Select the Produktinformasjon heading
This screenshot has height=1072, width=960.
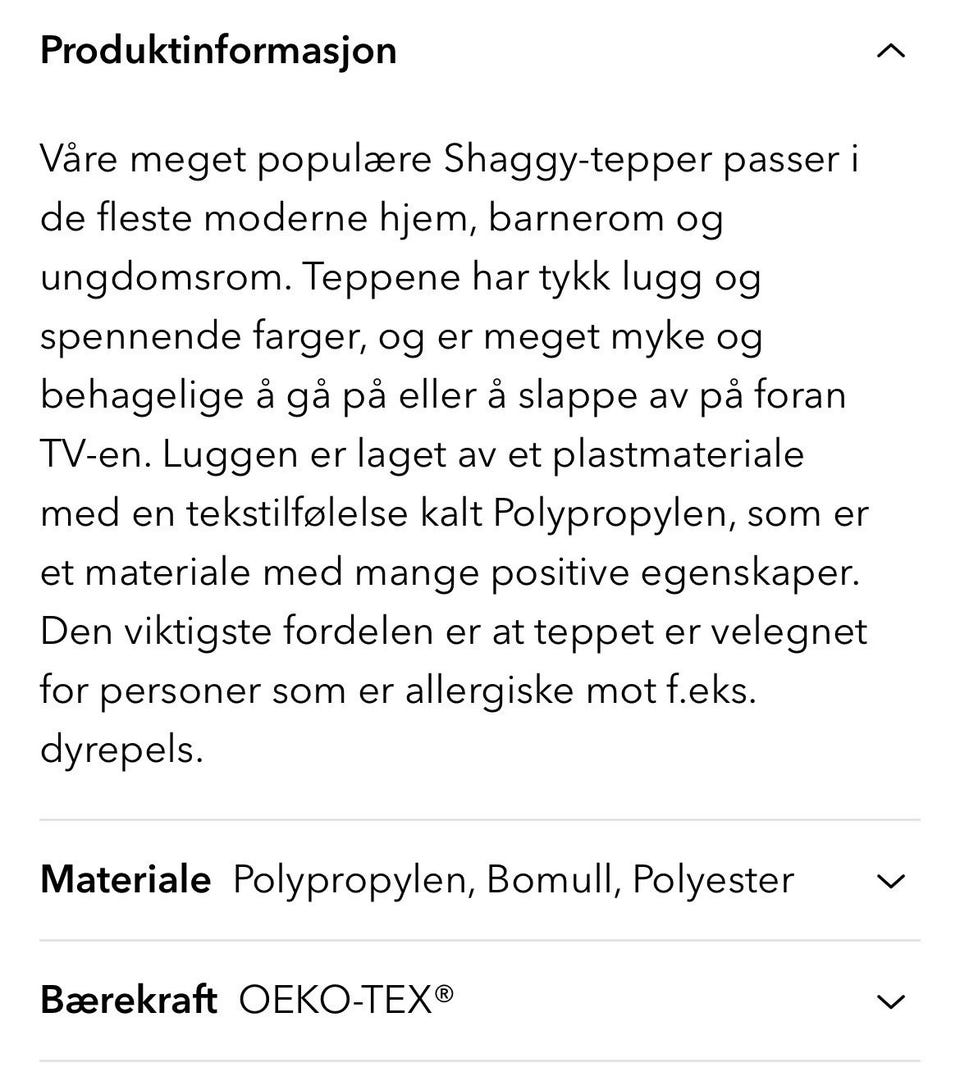pyautogui.click(x=217, y=49)
